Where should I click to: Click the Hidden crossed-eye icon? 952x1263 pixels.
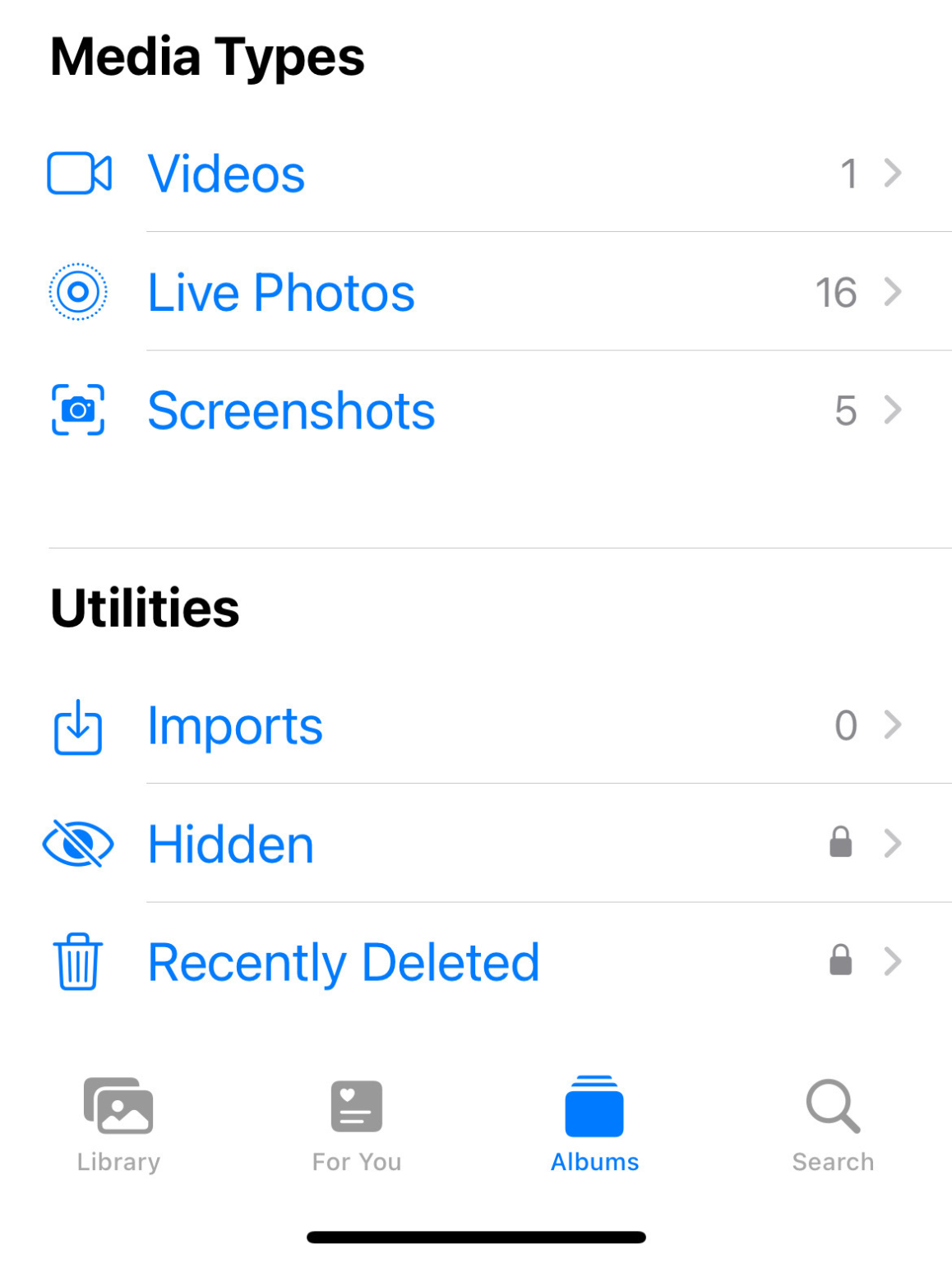point(76,843)
